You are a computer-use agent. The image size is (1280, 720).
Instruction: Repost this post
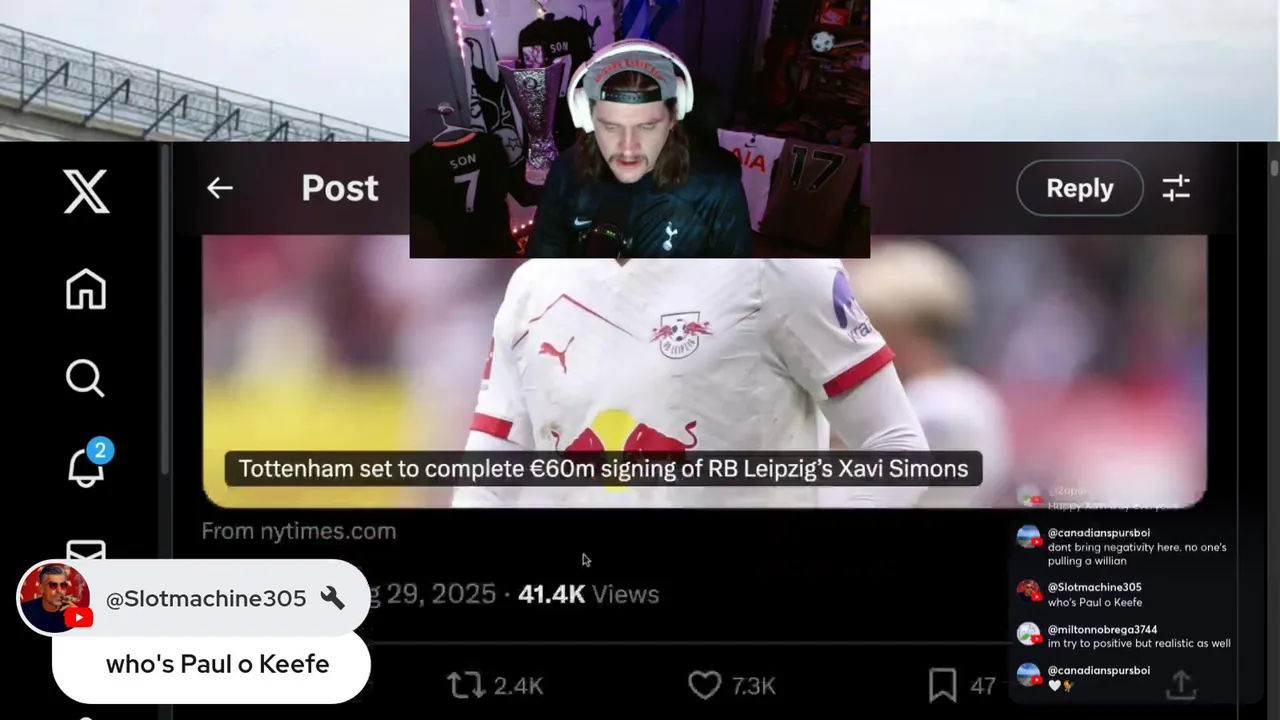[x=465, y=685]
